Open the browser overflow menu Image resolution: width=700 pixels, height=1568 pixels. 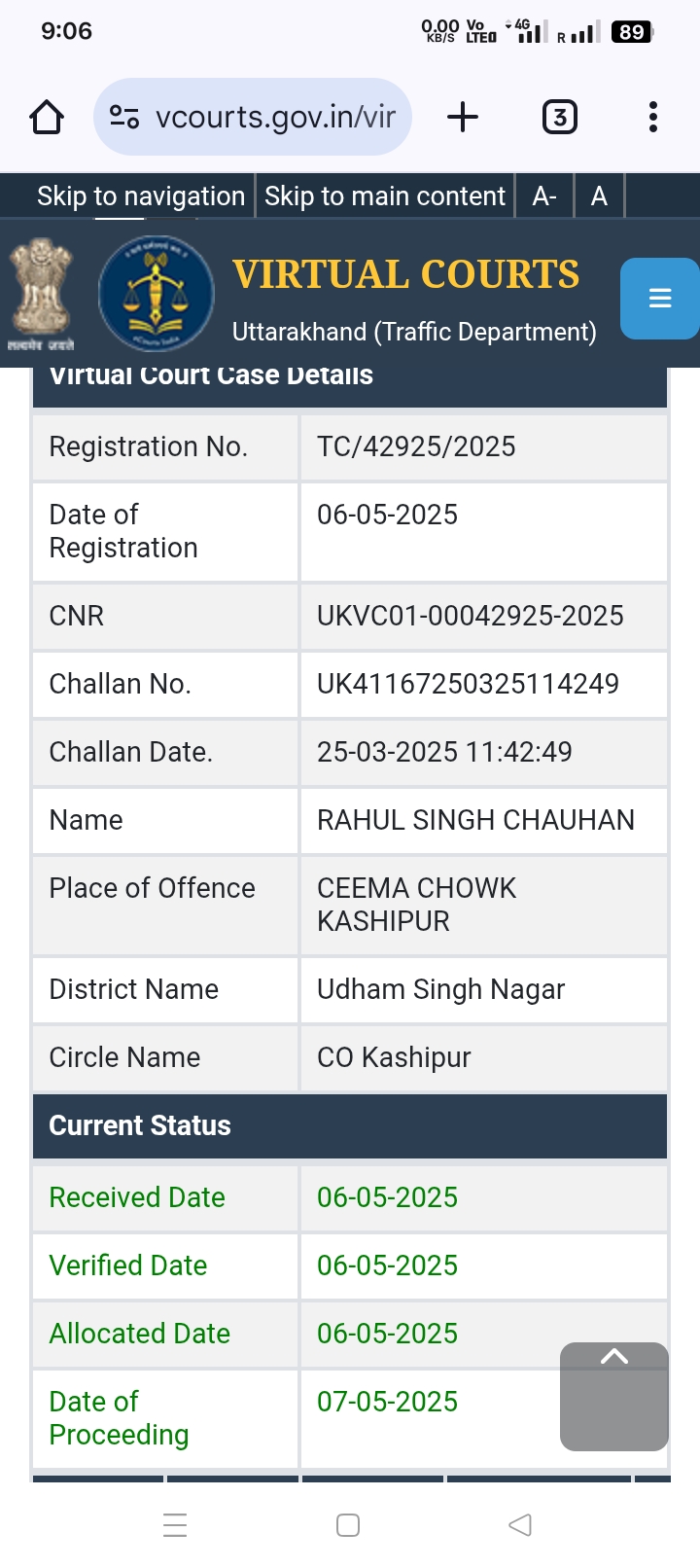(x=653, y=117)
